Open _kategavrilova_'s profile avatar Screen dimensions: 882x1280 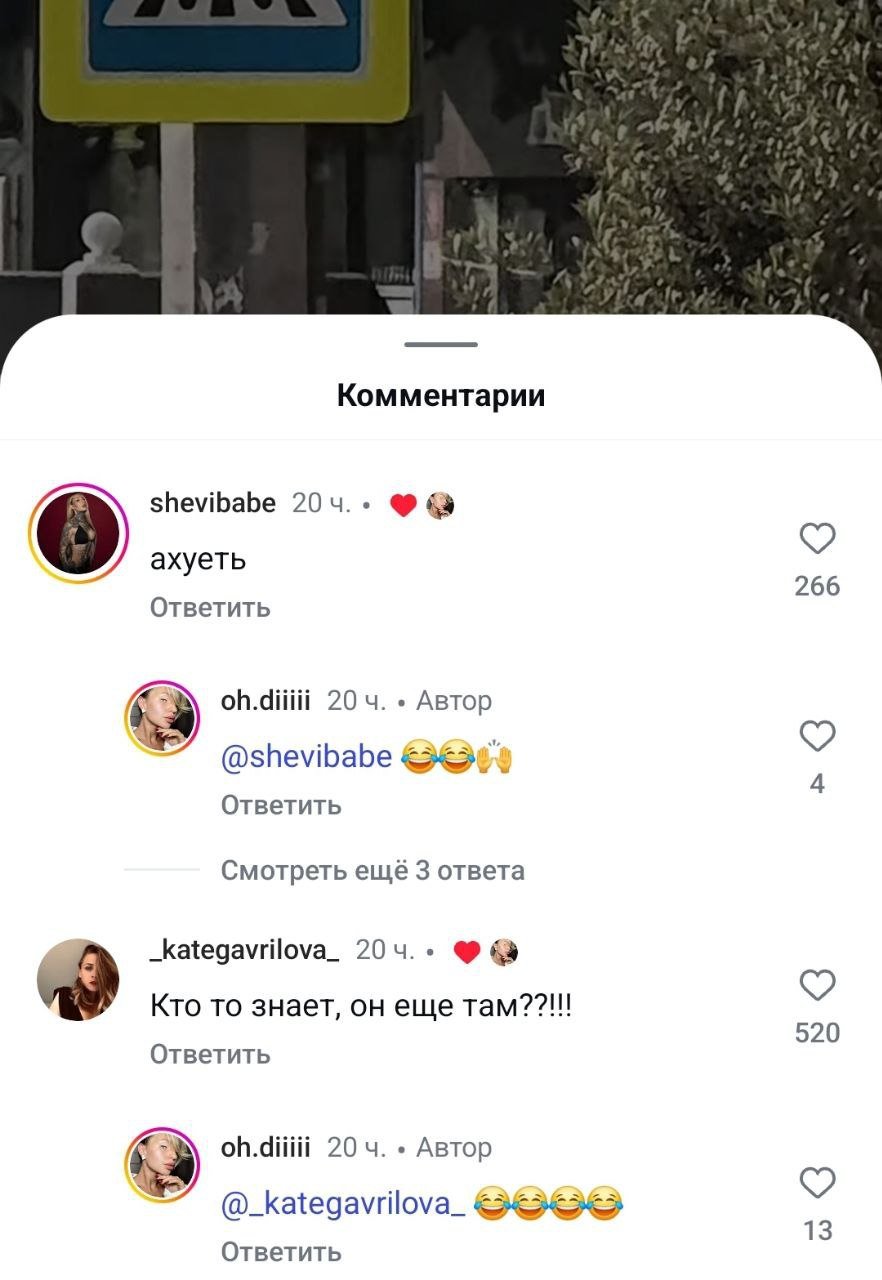(x=77, y=980)
